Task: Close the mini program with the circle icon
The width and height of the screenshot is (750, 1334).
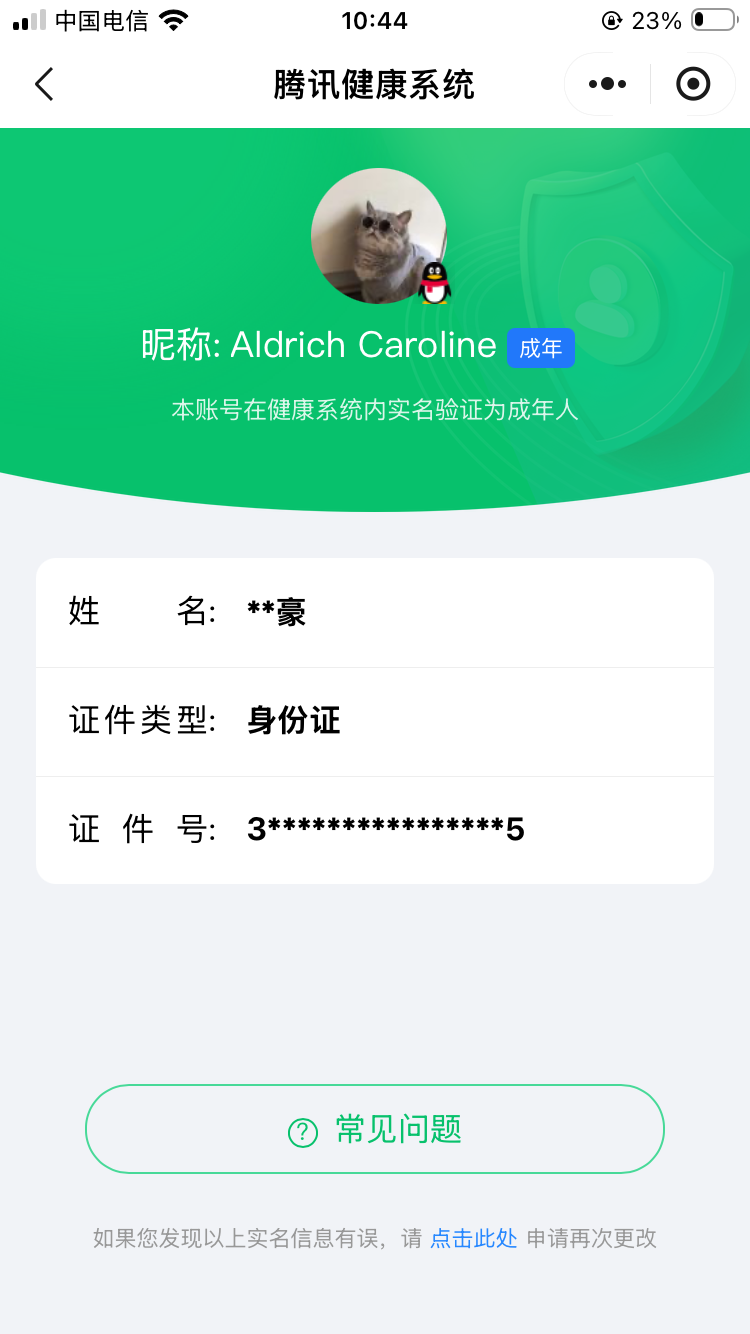Action: 693,84
